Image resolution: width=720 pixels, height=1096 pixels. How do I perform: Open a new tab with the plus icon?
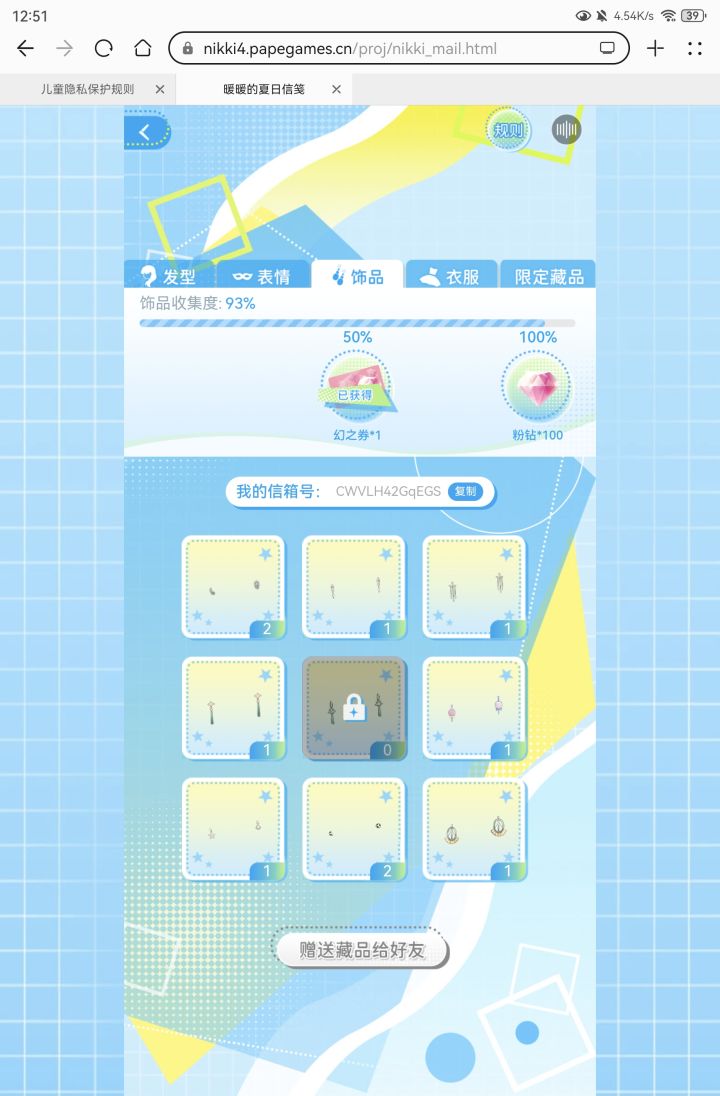tap(655, 47)
